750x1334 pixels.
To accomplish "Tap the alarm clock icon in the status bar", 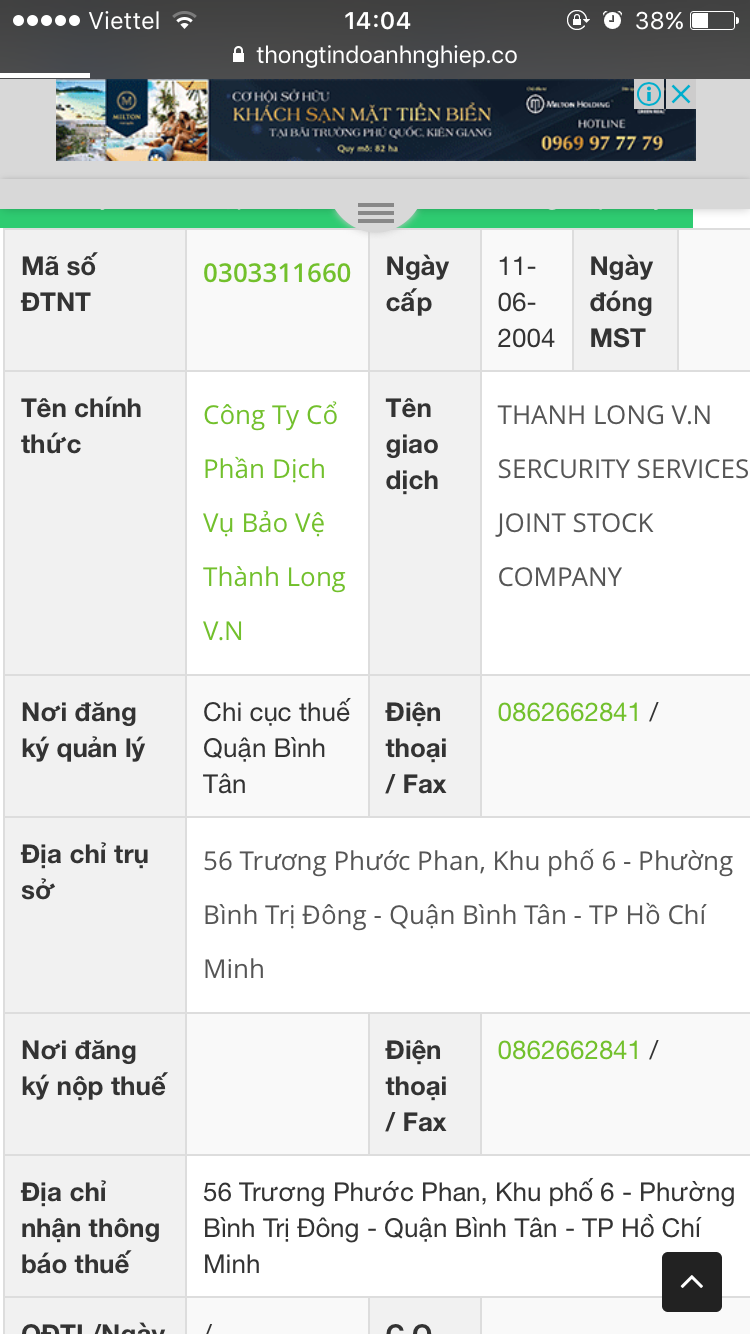I will point(610,18).
